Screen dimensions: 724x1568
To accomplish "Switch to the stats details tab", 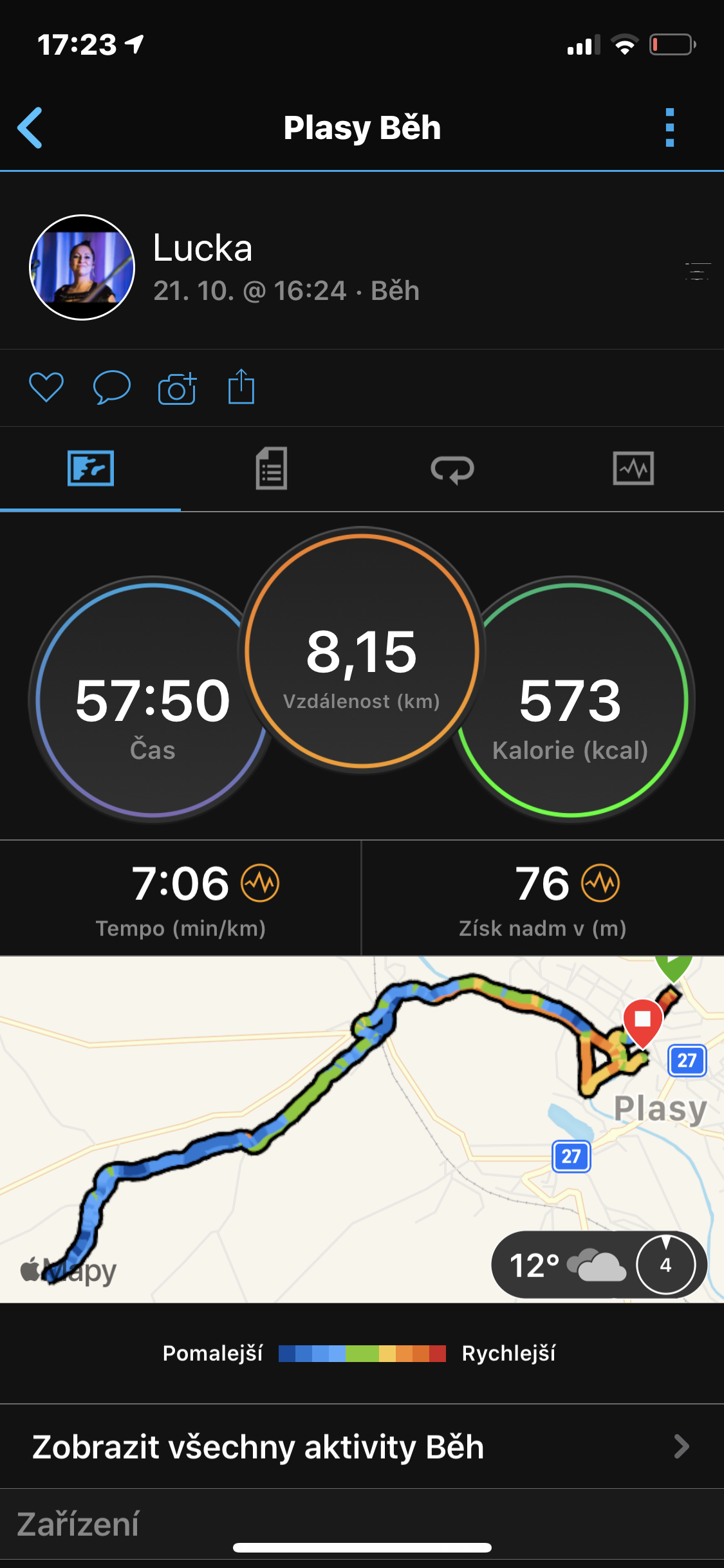I will pos(272,469).
